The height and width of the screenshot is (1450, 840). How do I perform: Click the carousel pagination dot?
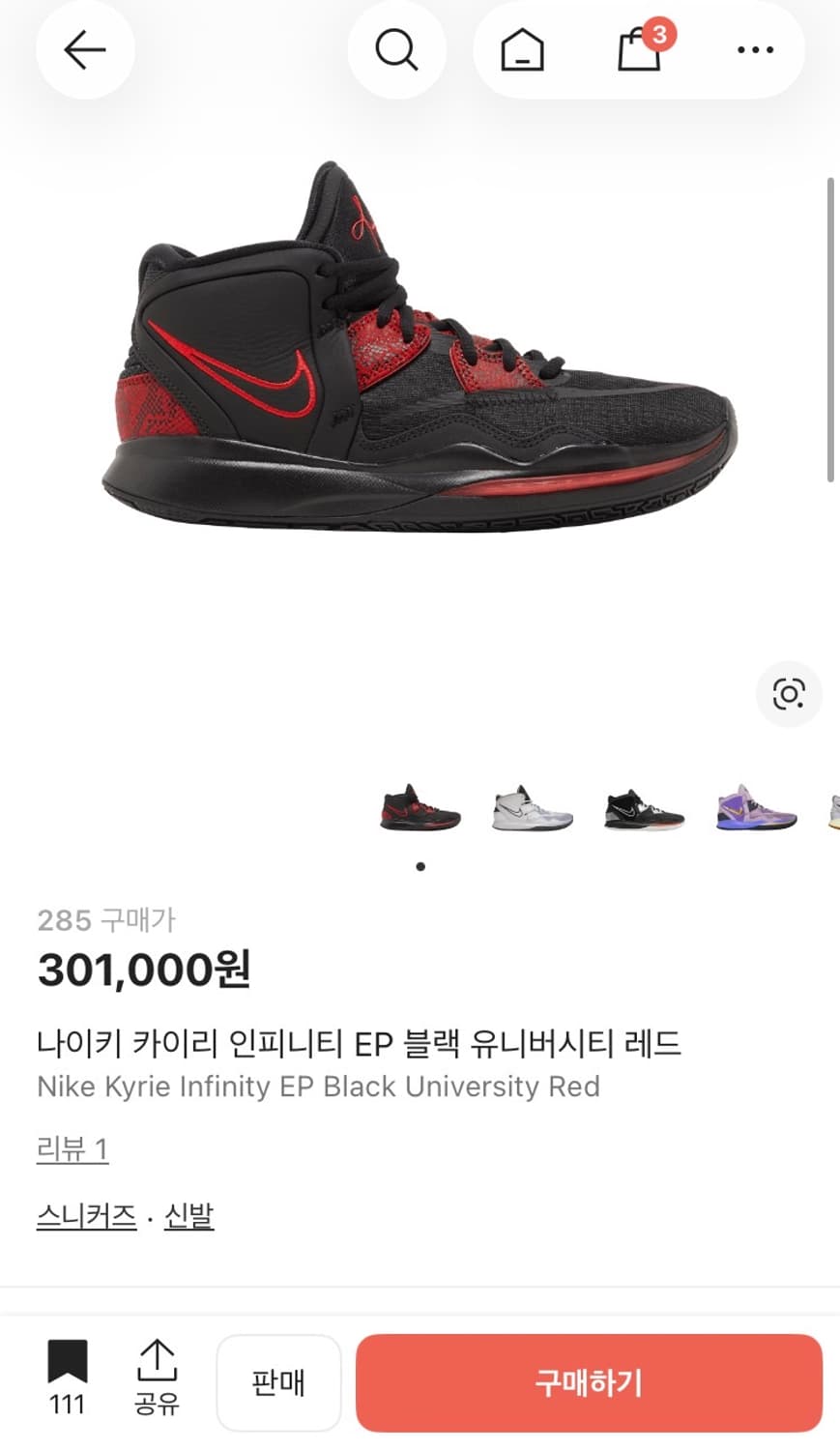tap(420, 867)
